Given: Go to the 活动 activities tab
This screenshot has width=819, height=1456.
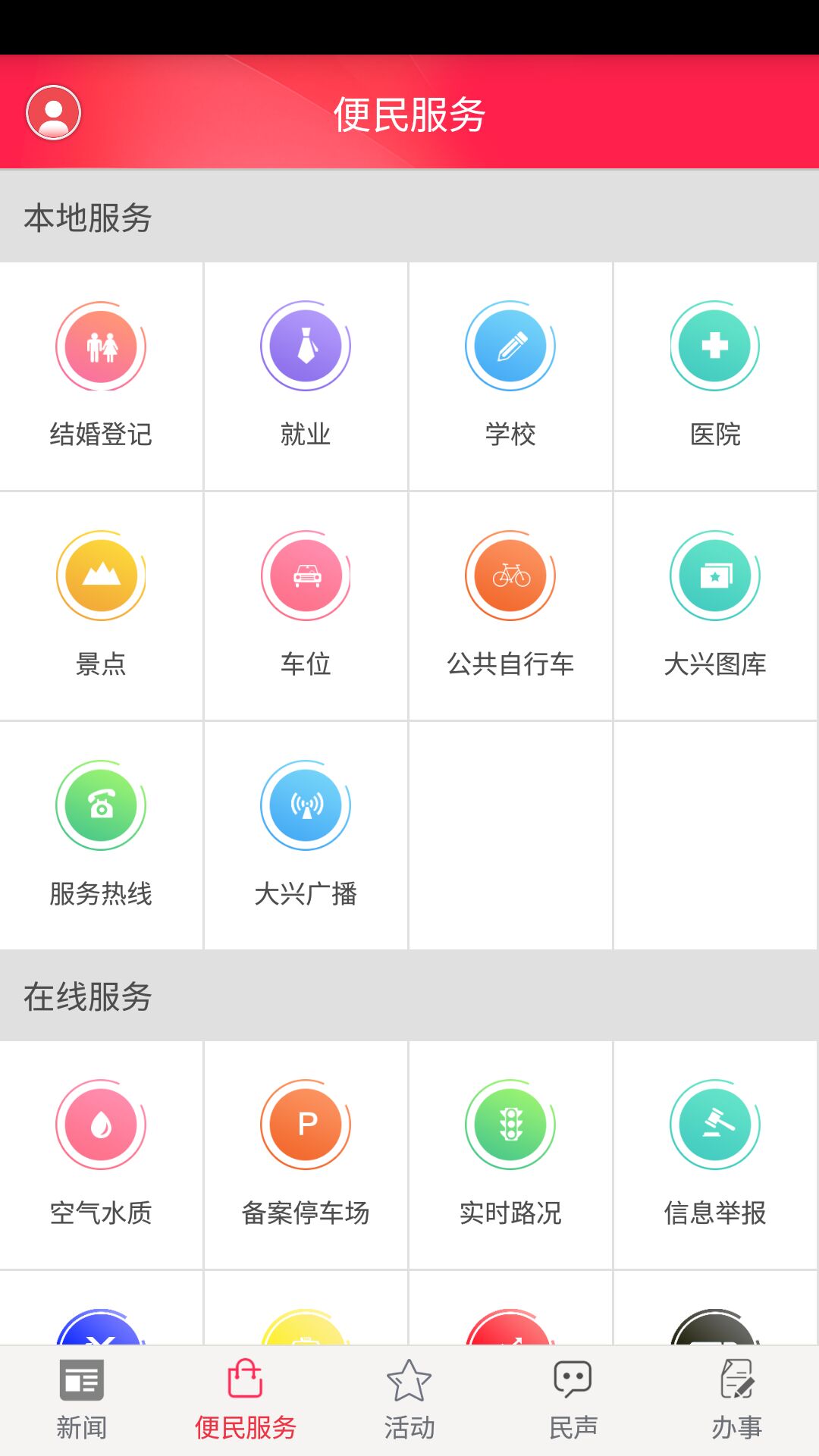Looking at the screenshot, I should click(409, 1400).
